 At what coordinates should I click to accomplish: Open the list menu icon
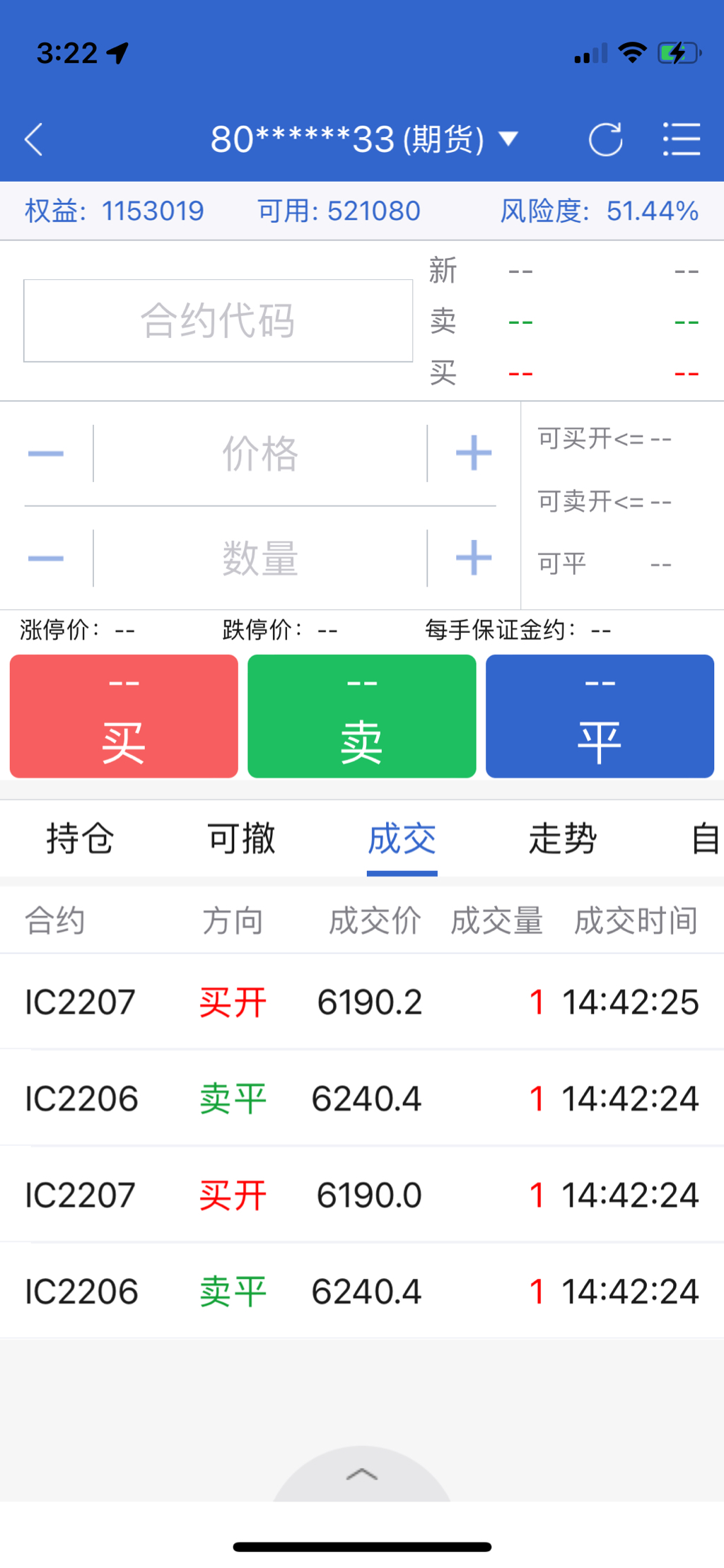coord(681,139)
